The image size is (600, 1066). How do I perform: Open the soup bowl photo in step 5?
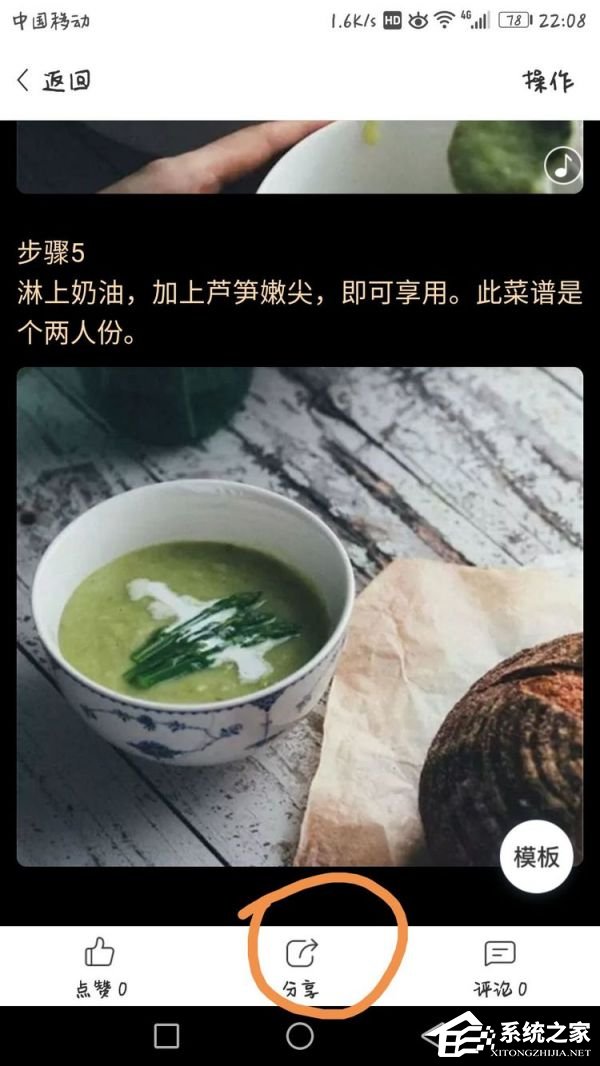(299, 615)
